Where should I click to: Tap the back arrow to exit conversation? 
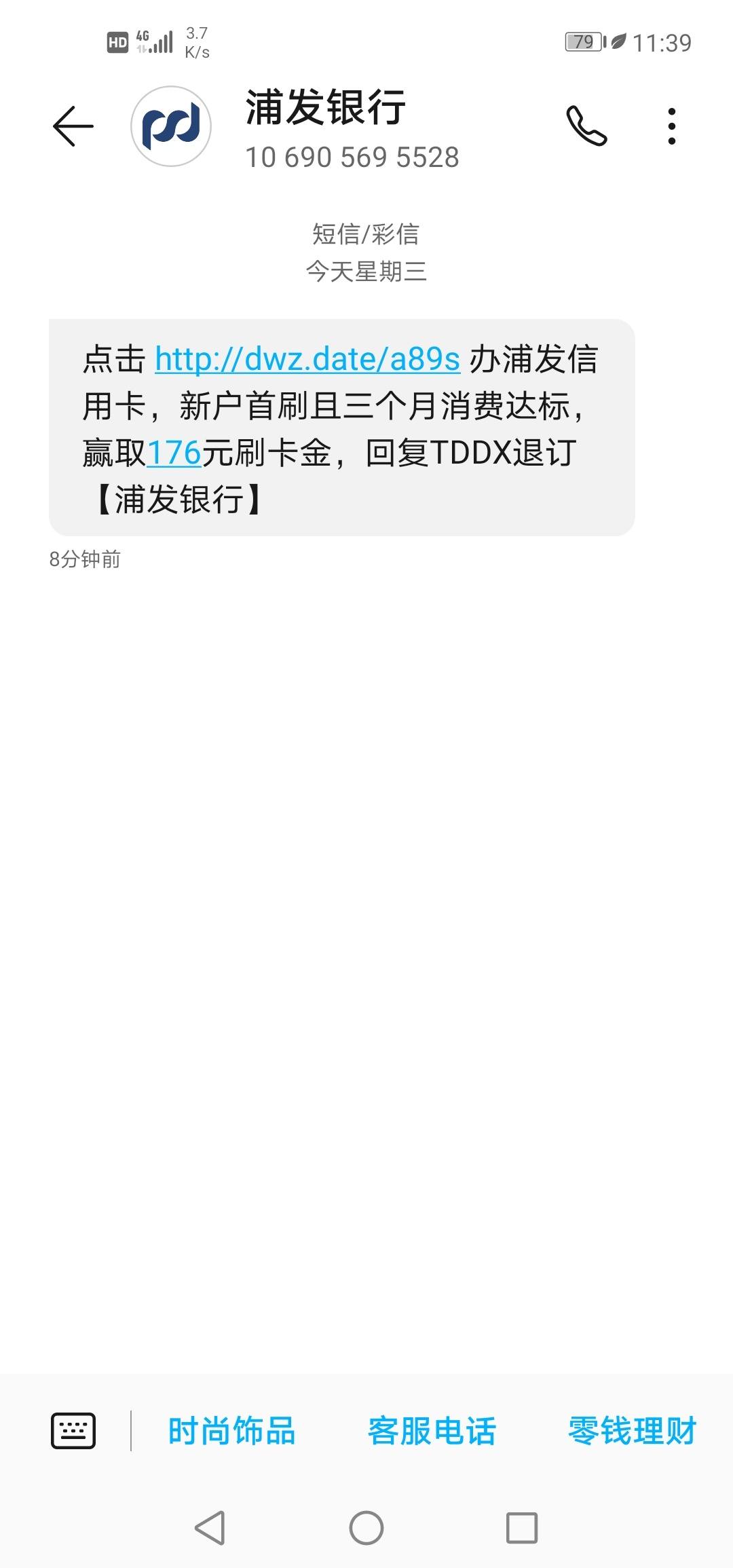click(x=72, y=125)
